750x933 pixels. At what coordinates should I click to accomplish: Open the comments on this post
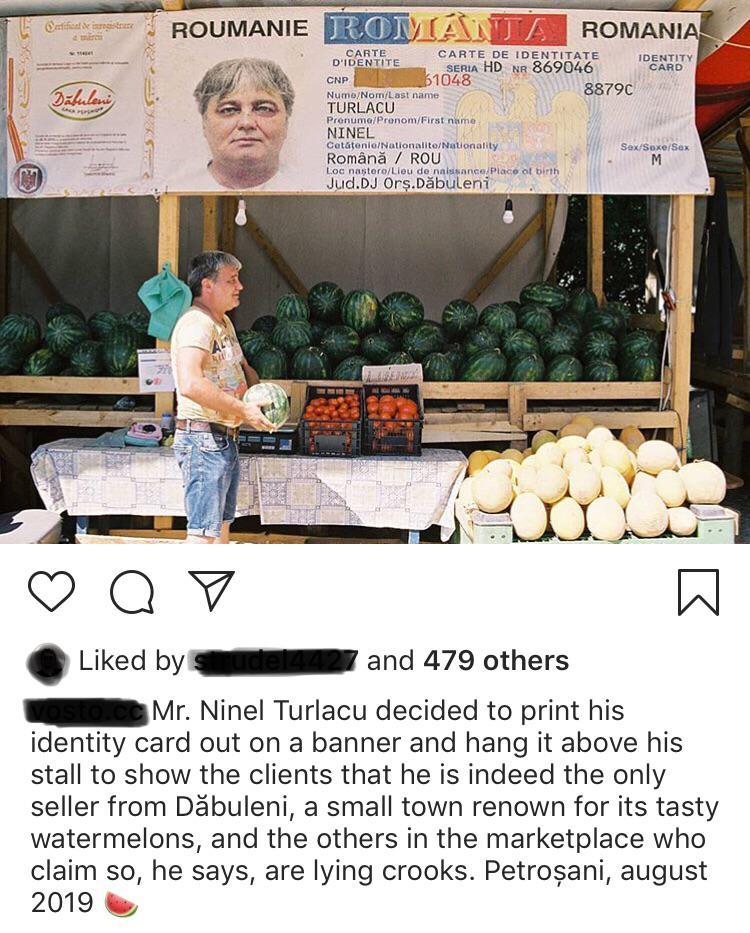coord(132,592)
